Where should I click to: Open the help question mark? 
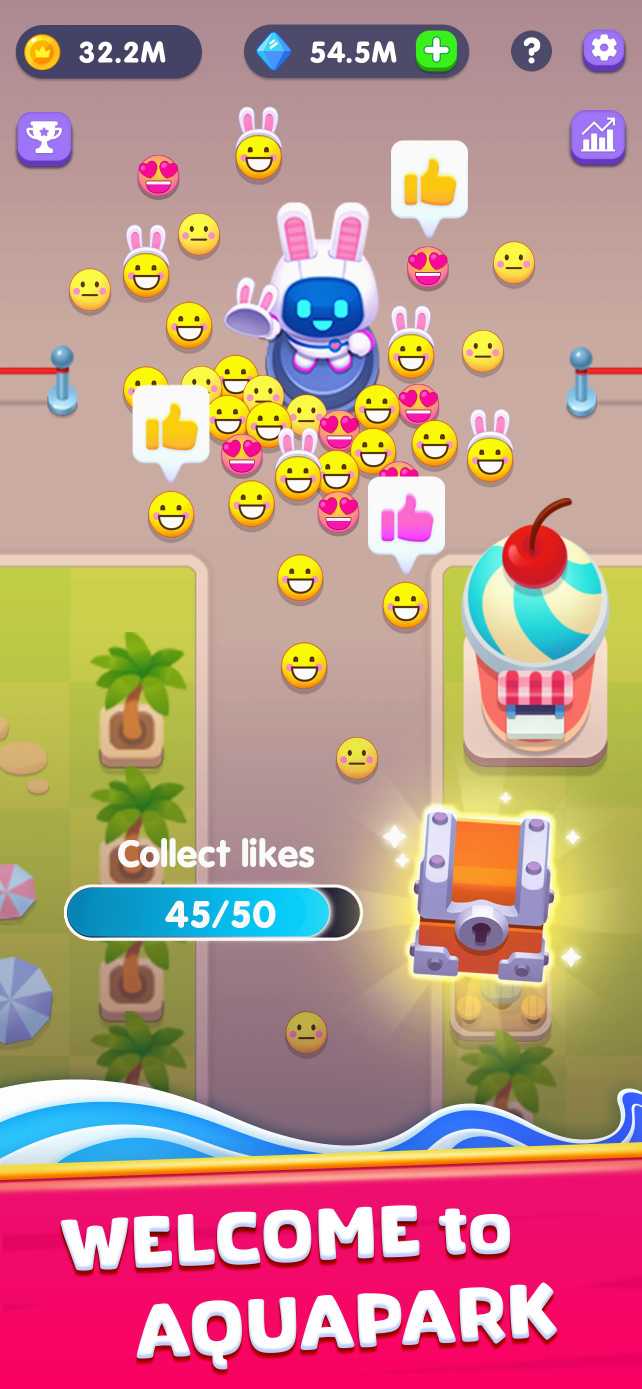pyautogui.click(x=531, y=51)
